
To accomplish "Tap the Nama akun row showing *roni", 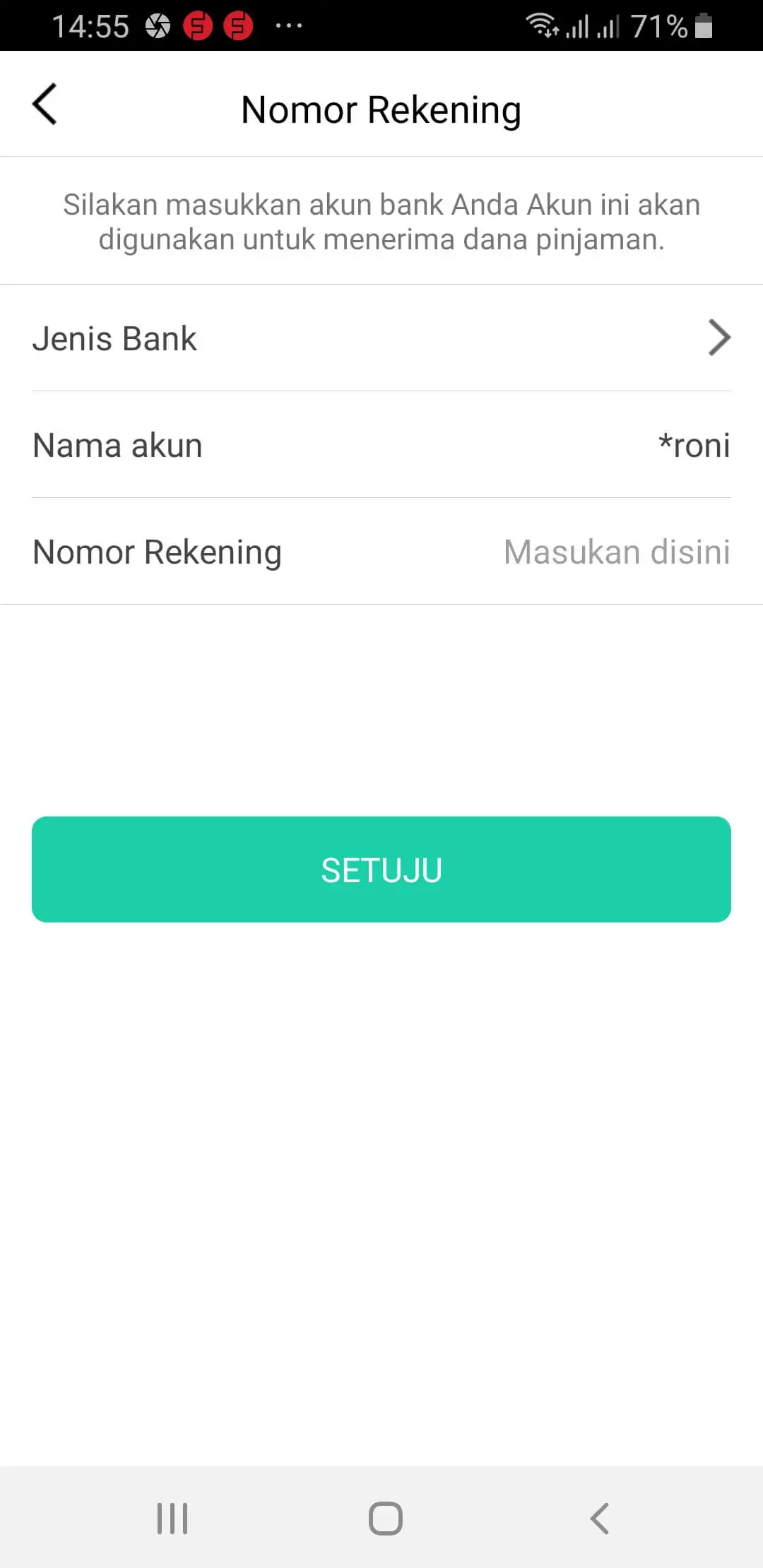I will pyautogui.click(x=381, y=445).
